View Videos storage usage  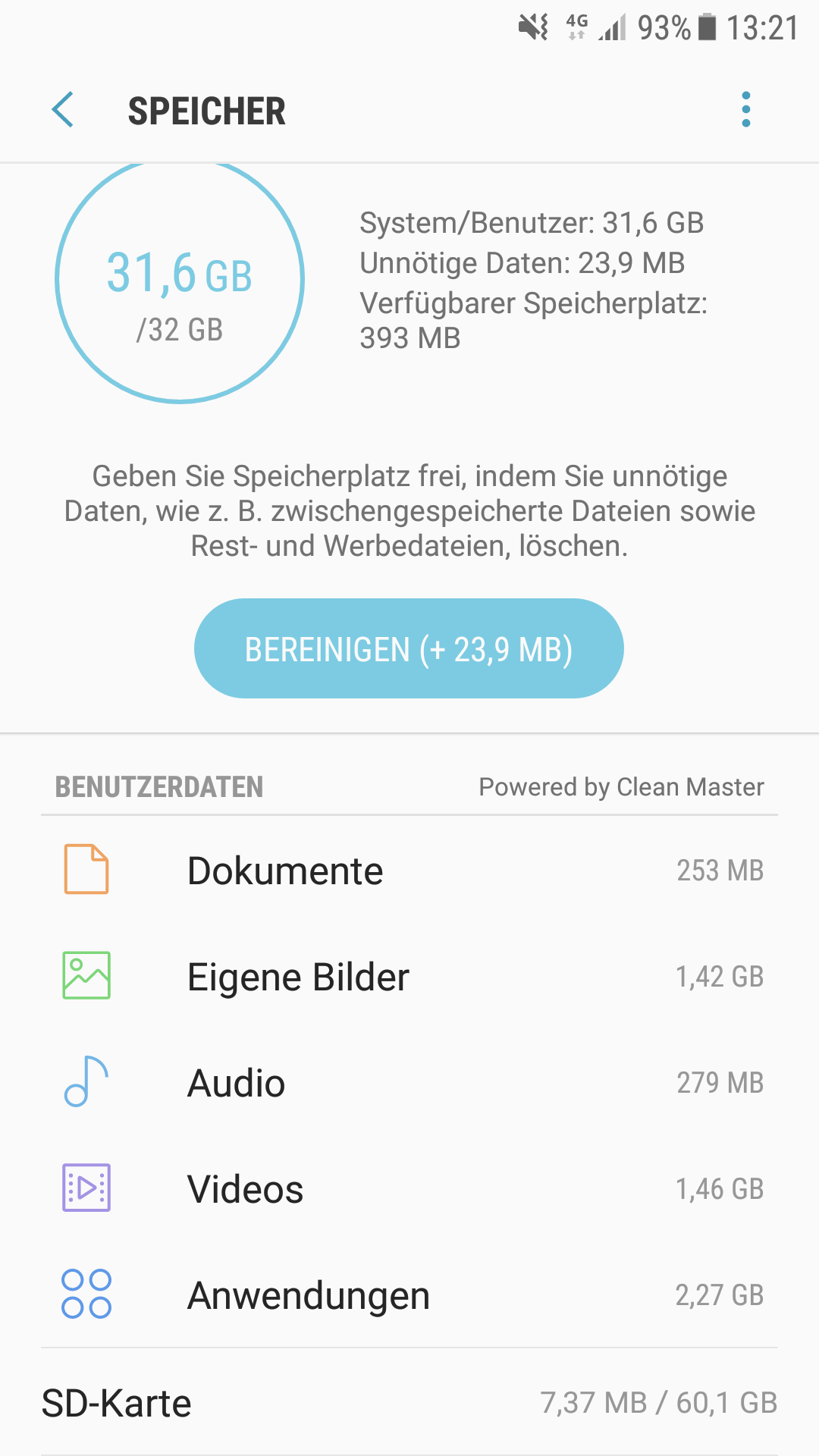pyautogui.click(x=409, y=1188)
